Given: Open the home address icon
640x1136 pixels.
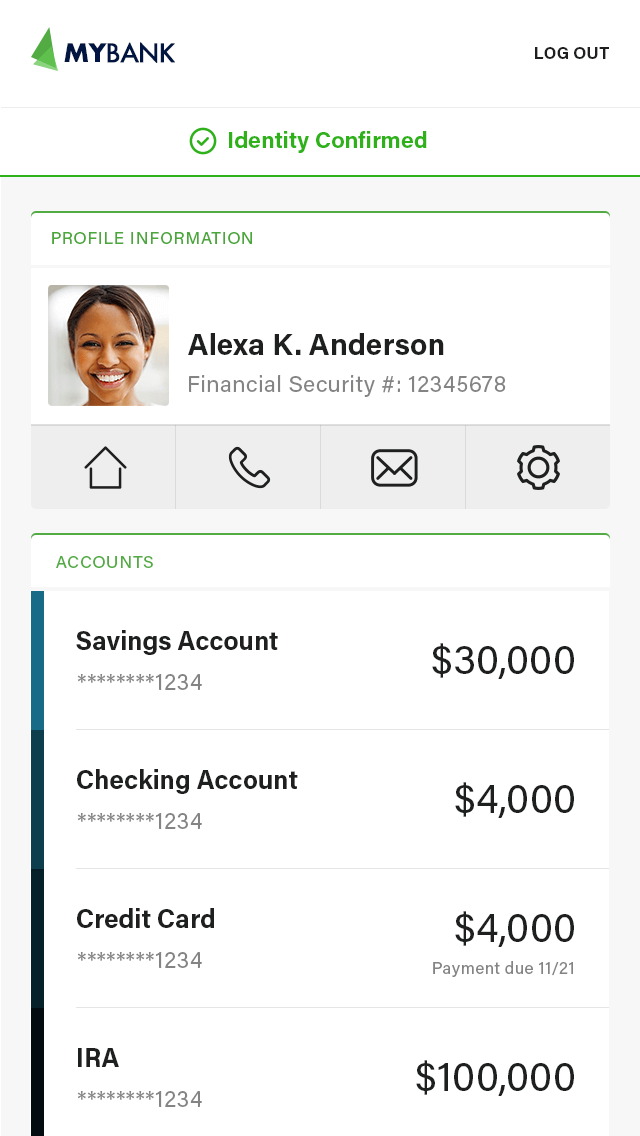Looking at the screenshot, I should (x=105, y=467).
